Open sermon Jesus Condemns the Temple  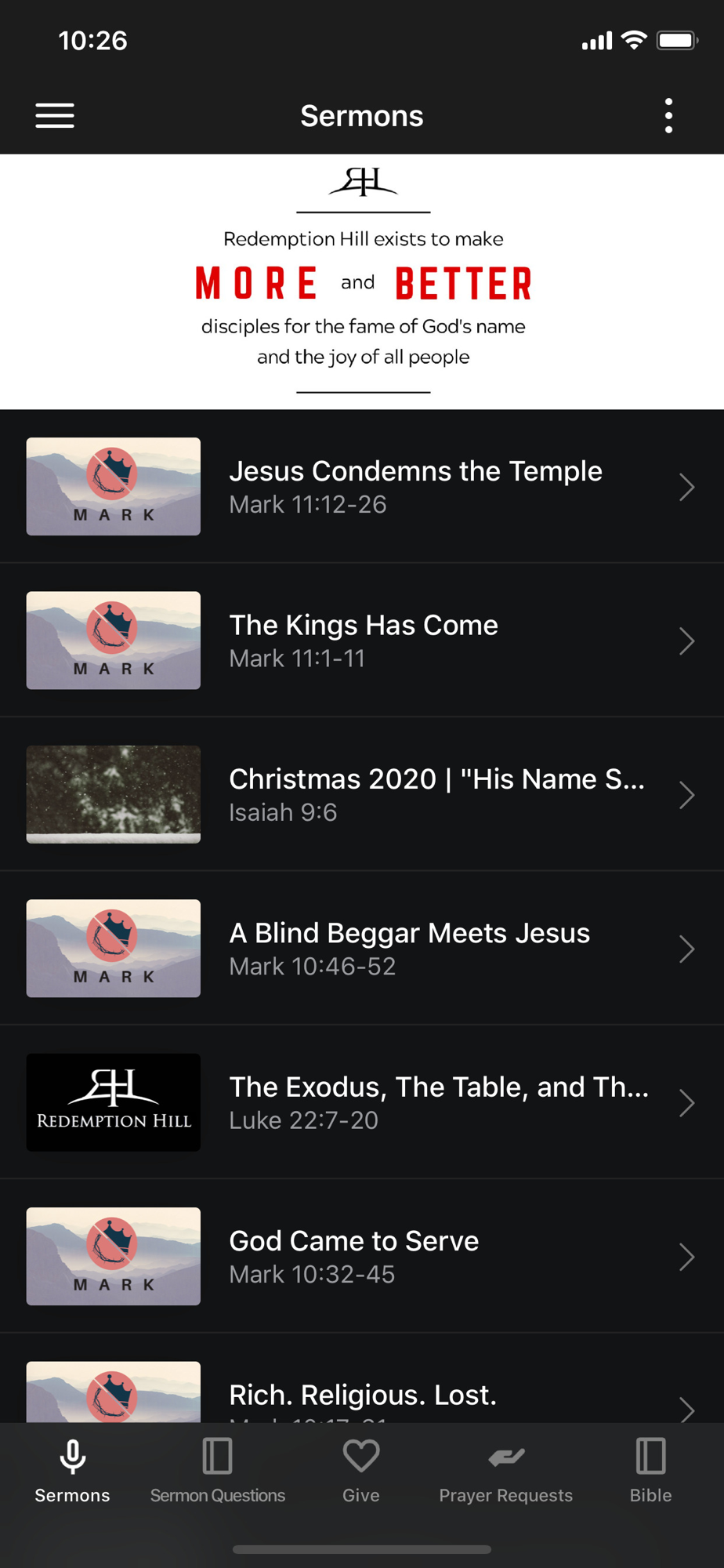[x=415, y=486]
